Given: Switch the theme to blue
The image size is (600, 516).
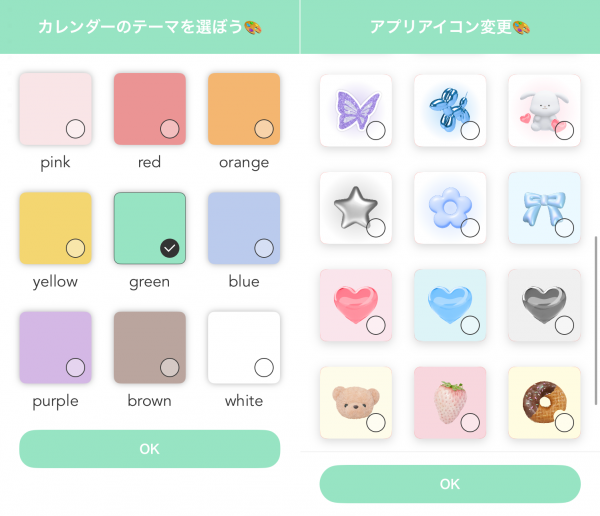Looking at the screenshot, I should [x=243, y=228].
